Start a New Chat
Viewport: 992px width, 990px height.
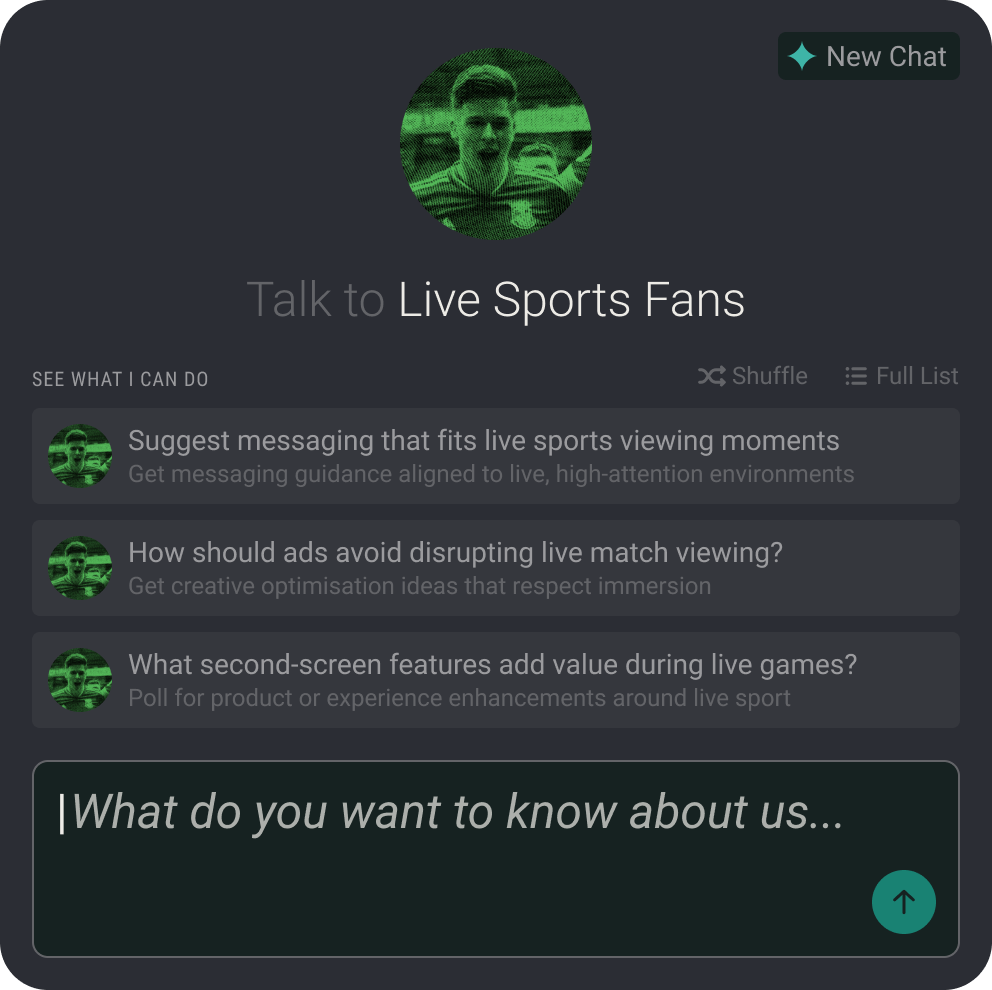[x=868, y=57]
